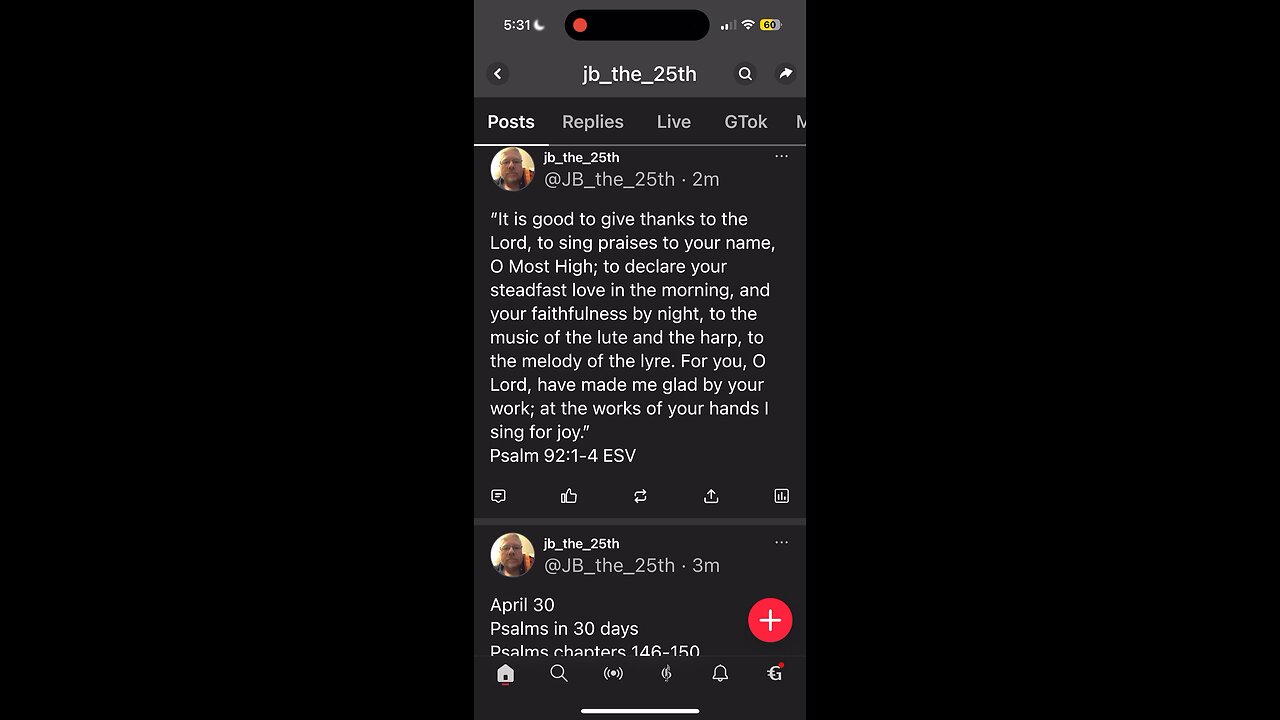View stats for the Psalm 92 post
This screenshot has width=1280, height=720.
point(781,496)
